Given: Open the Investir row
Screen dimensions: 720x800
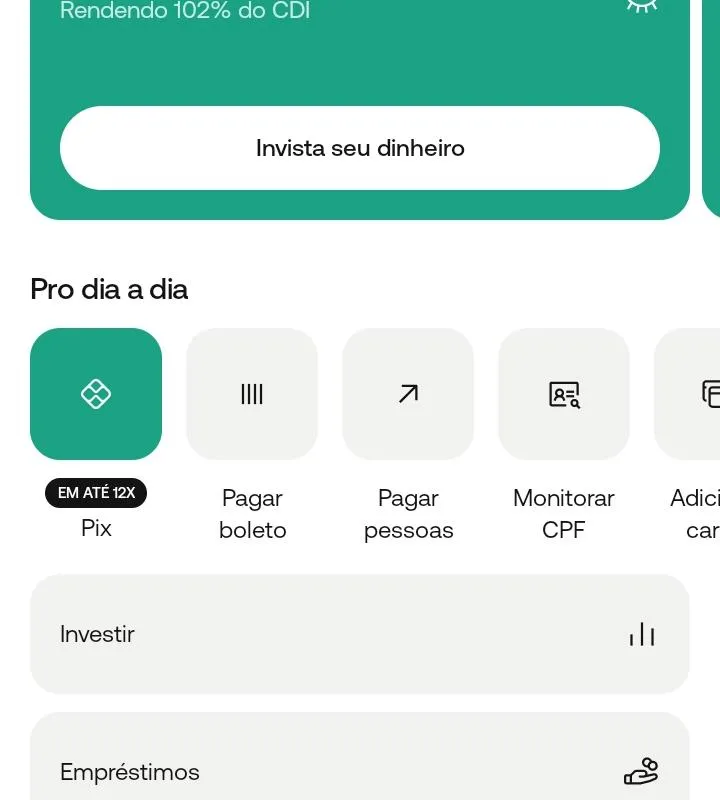Looking at the screenshot, I should [360, 634].
